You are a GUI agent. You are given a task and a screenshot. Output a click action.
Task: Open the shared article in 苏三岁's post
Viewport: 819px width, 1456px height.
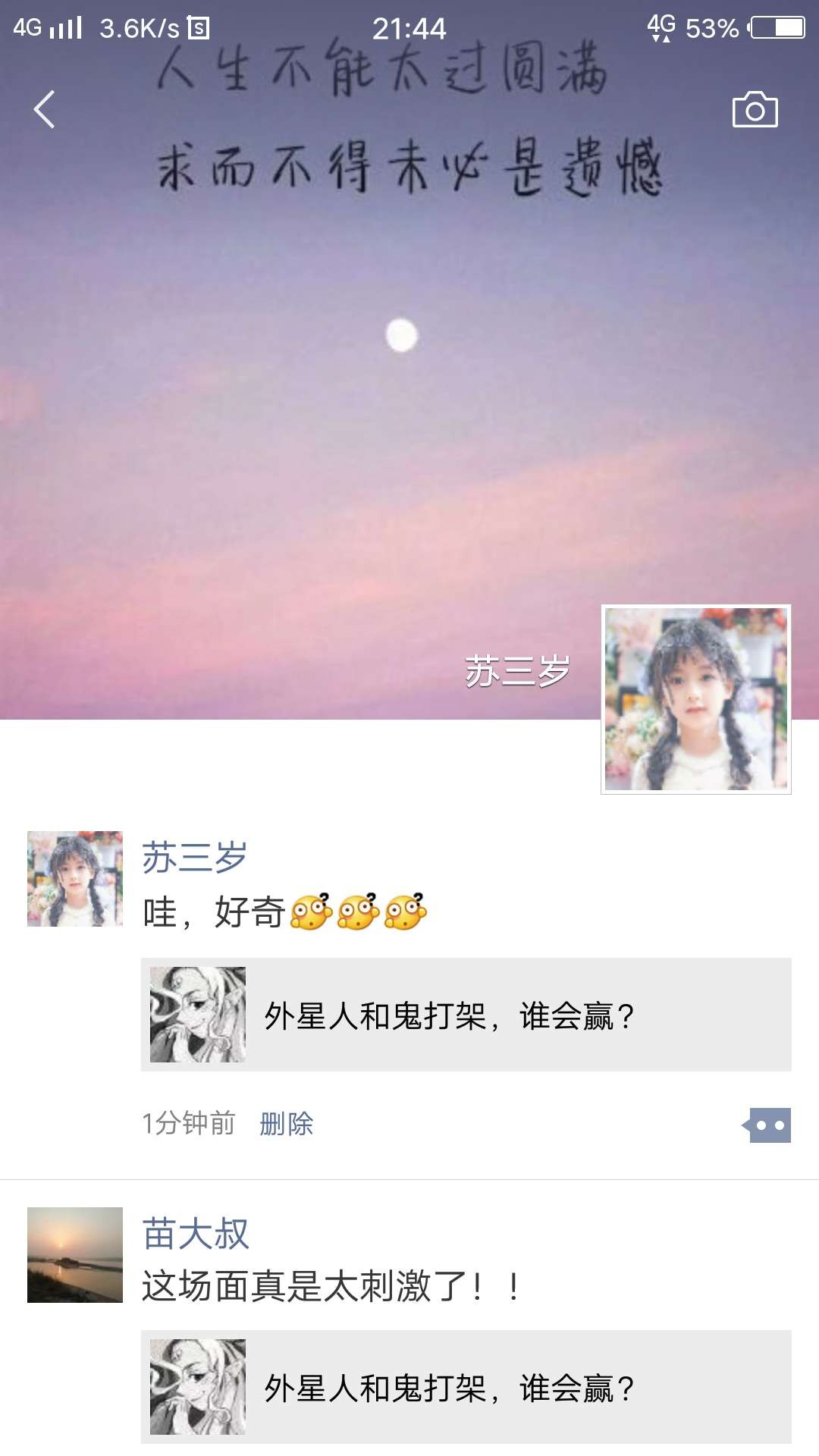[x=466, y=1015]
